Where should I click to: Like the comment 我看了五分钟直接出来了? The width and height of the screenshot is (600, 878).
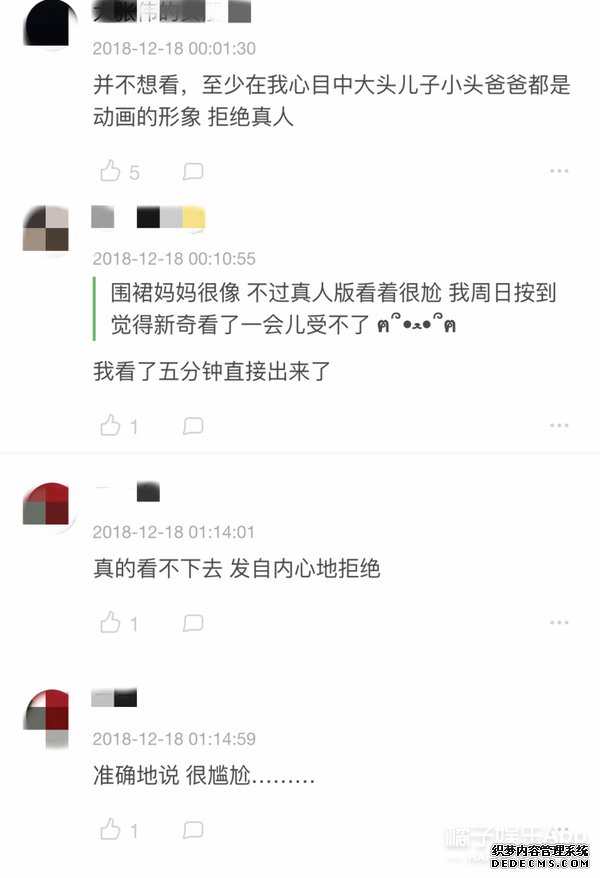click(111, 426)
